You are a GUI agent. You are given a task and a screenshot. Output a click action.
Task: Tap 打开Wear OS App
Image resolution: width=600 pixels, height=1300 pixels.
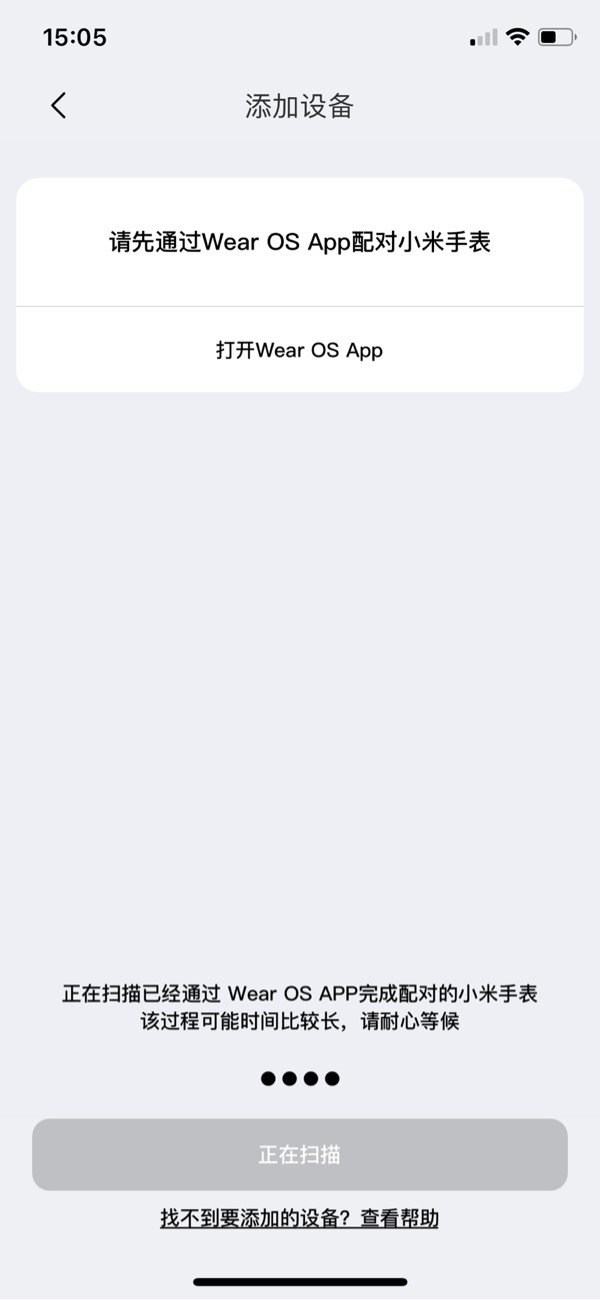coord(300,350)
